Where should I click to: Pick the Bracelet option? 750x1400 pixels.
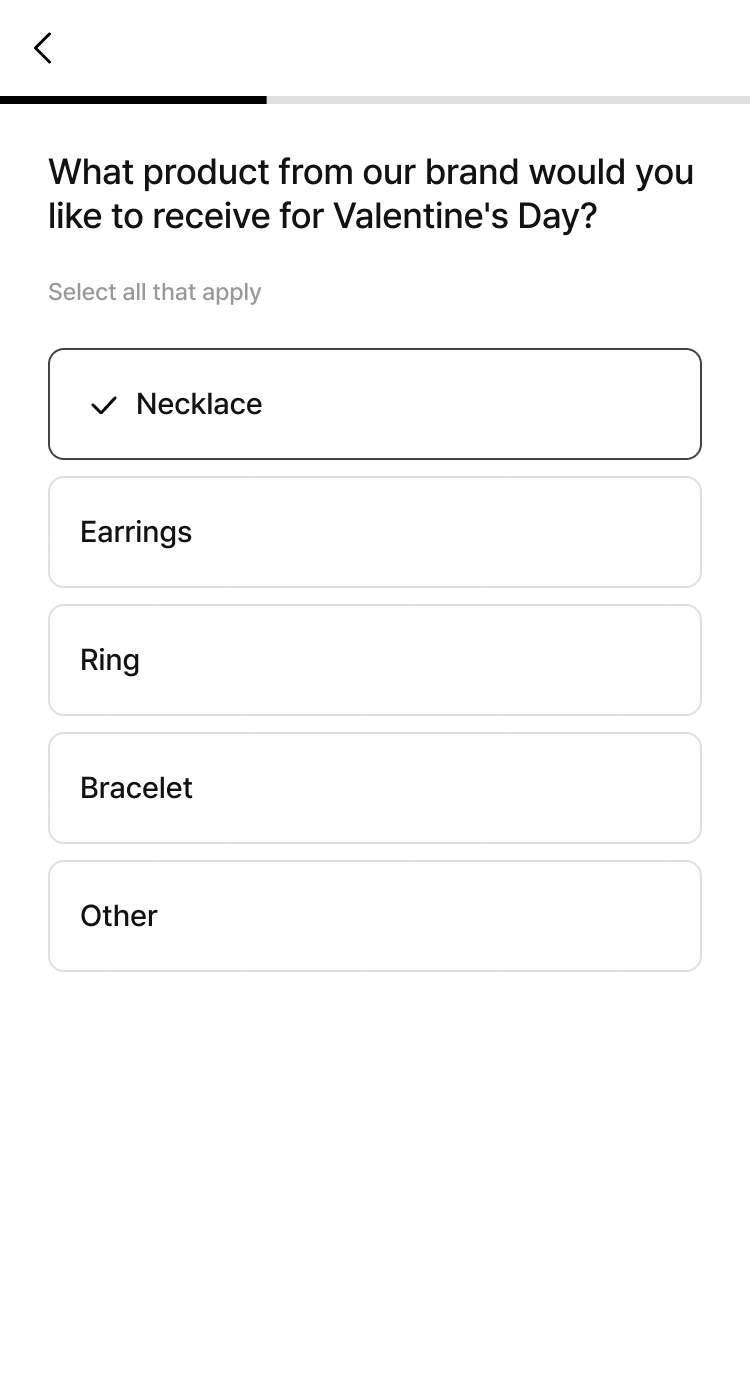coord(375,788)
